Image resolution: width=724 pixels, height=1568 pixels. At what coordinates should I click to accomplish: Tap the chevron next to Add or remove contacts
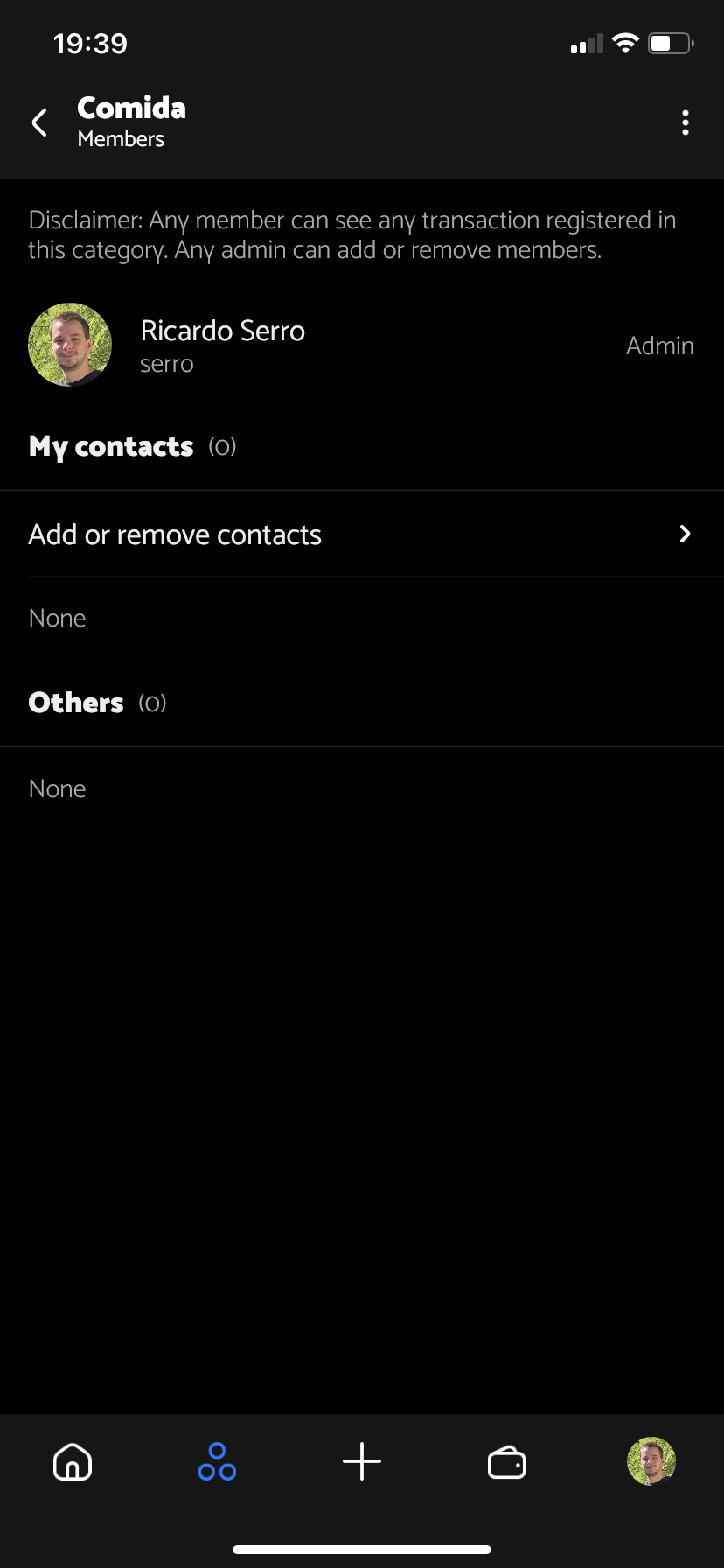(686, 534)
